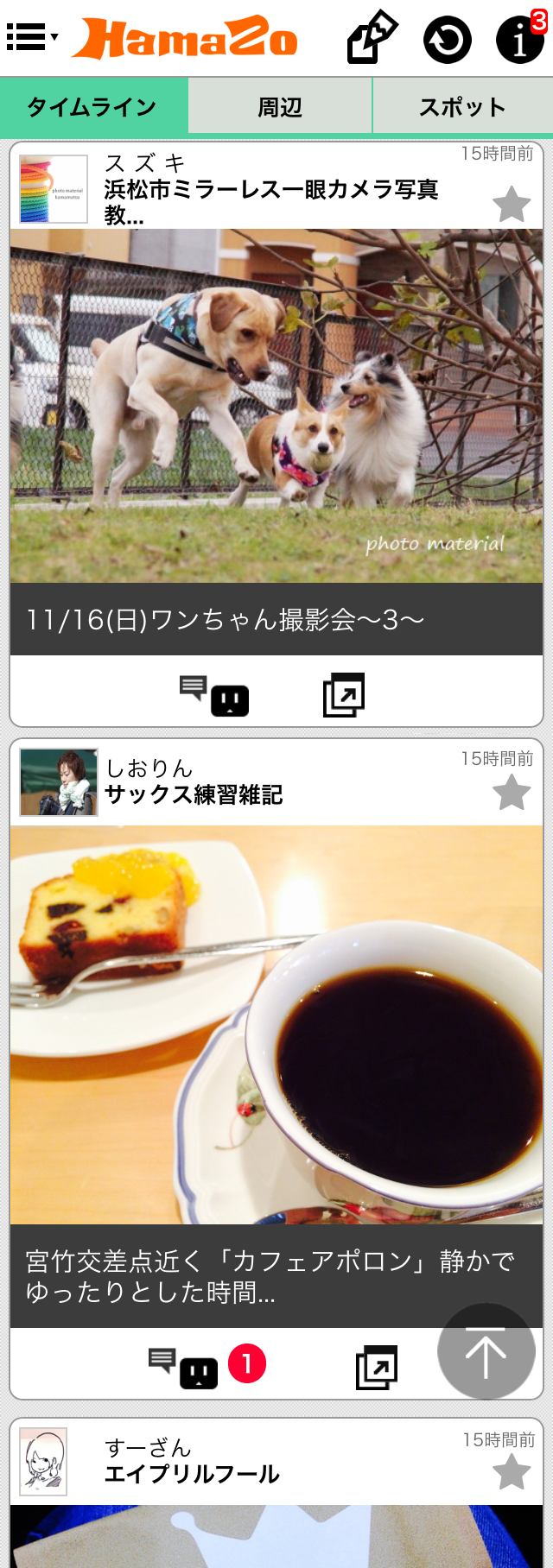This screenshot has height=1568, width=553.
Task: Switch to the スポット tab
Action: (462, 107)
